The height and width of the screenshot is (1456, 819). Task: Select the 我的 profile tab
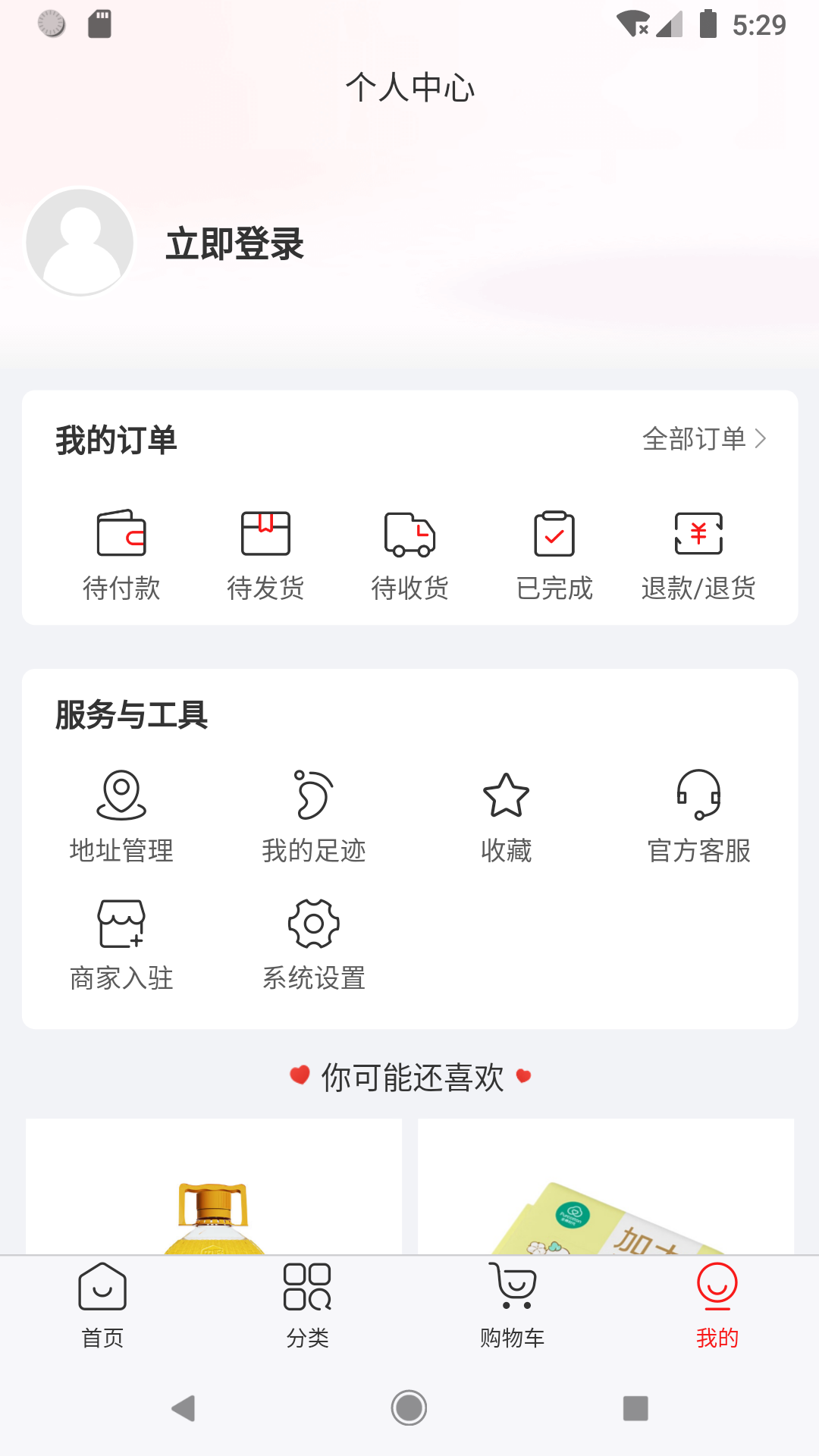[717, 1306]
